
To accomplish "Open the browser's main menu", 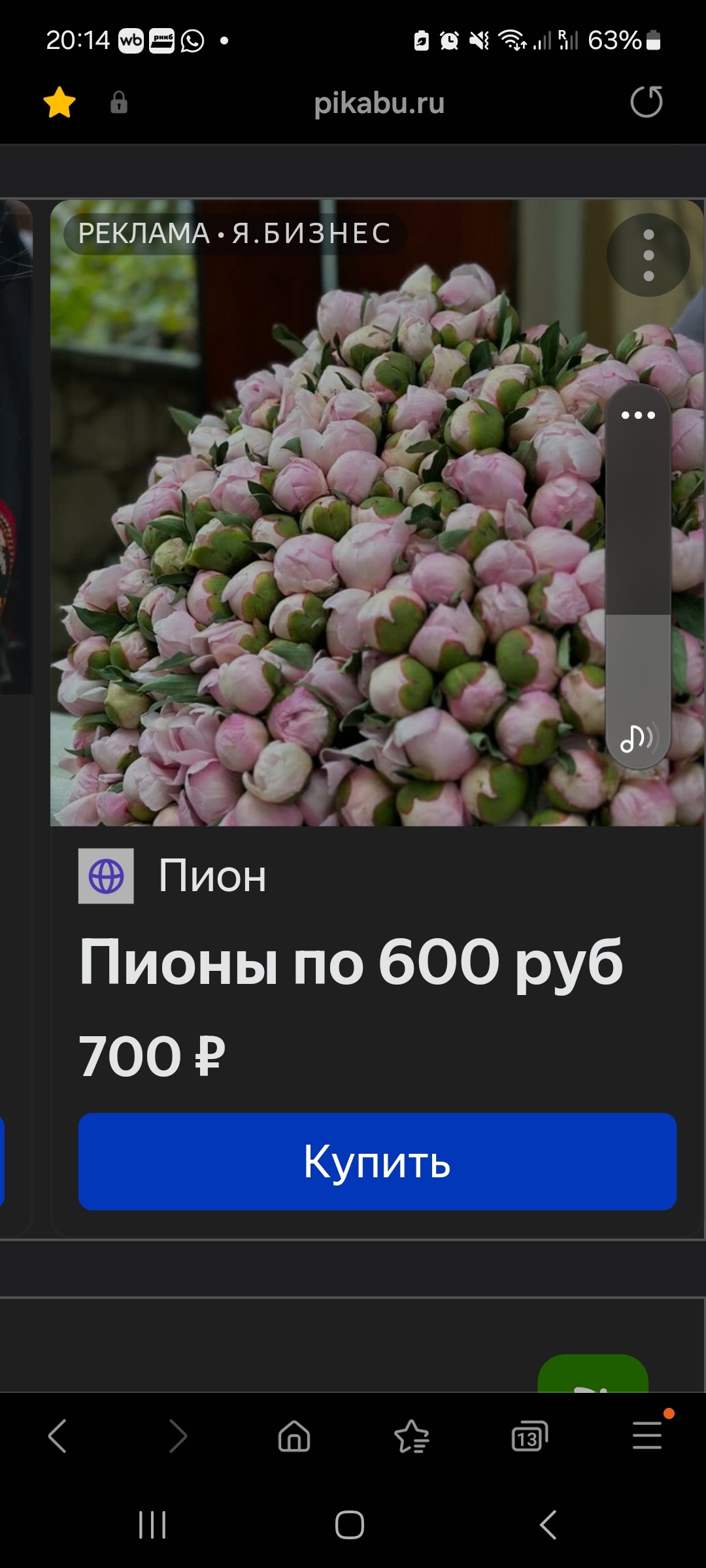I will coord(647,1435).
